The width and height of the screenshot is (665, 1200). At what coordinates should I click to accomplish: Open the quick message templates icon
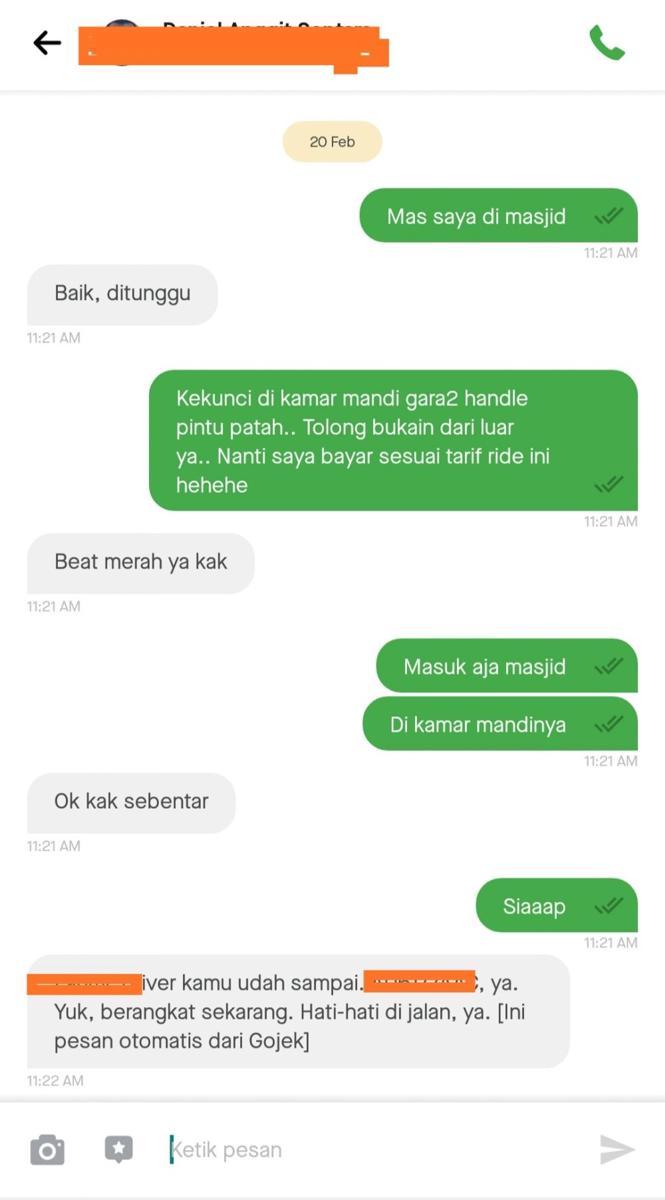point(119,1149)
